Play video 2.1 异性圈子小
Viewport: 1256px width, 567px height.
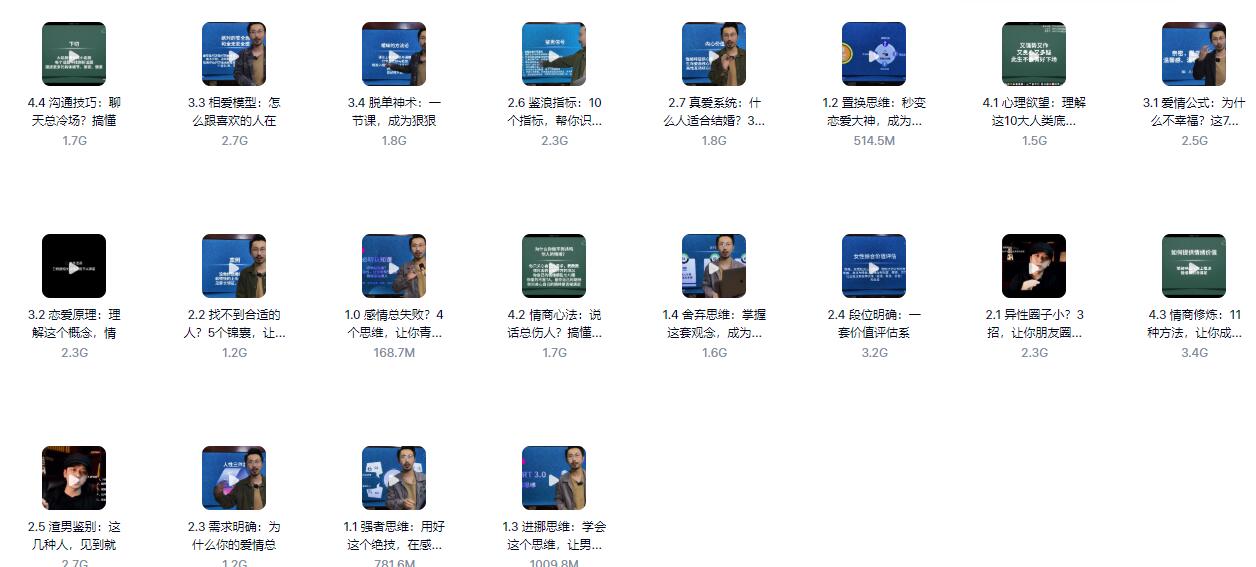pos(1034,267)
